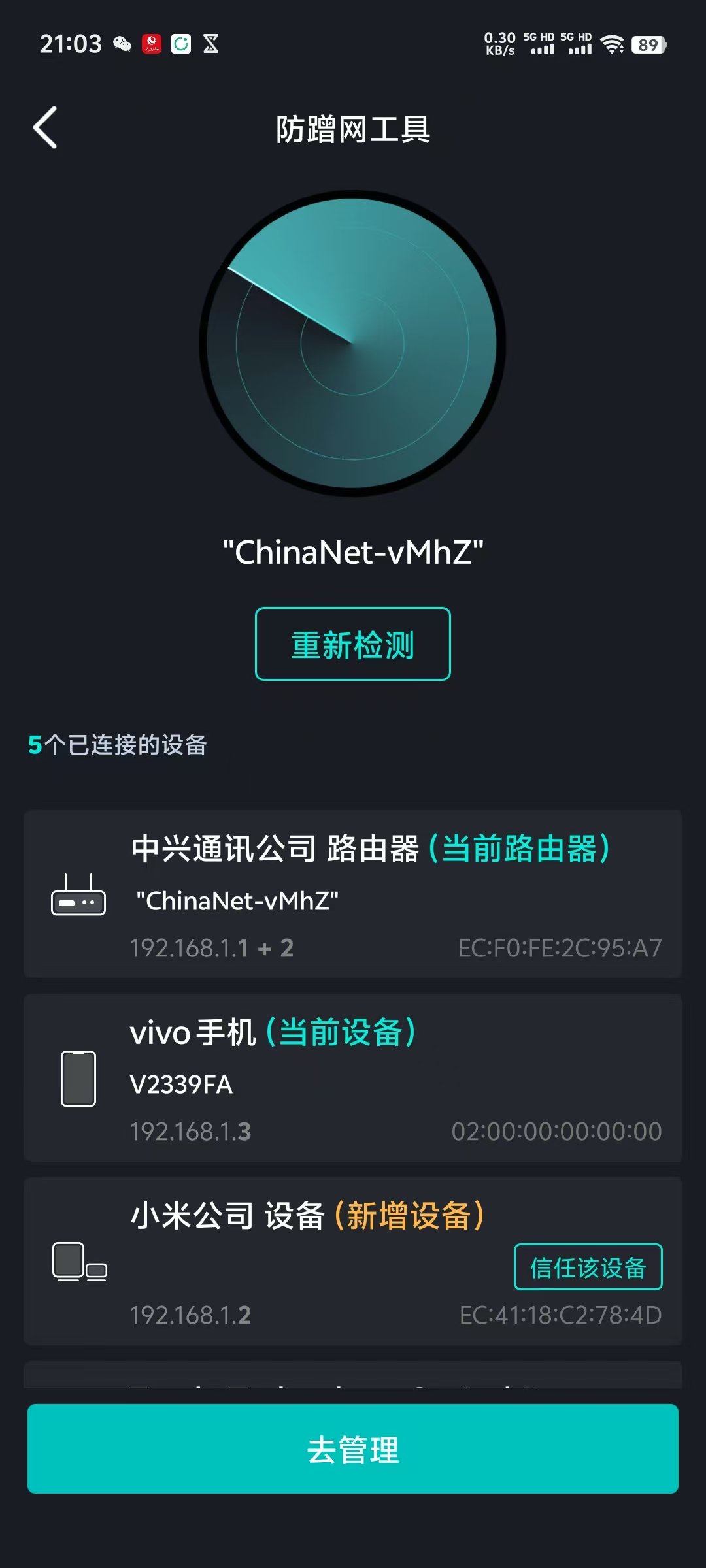The width and height of the screenshot is (706, 1568).
Task: Tap the 5个已连接的设备 header
Action: pos(118,742)
